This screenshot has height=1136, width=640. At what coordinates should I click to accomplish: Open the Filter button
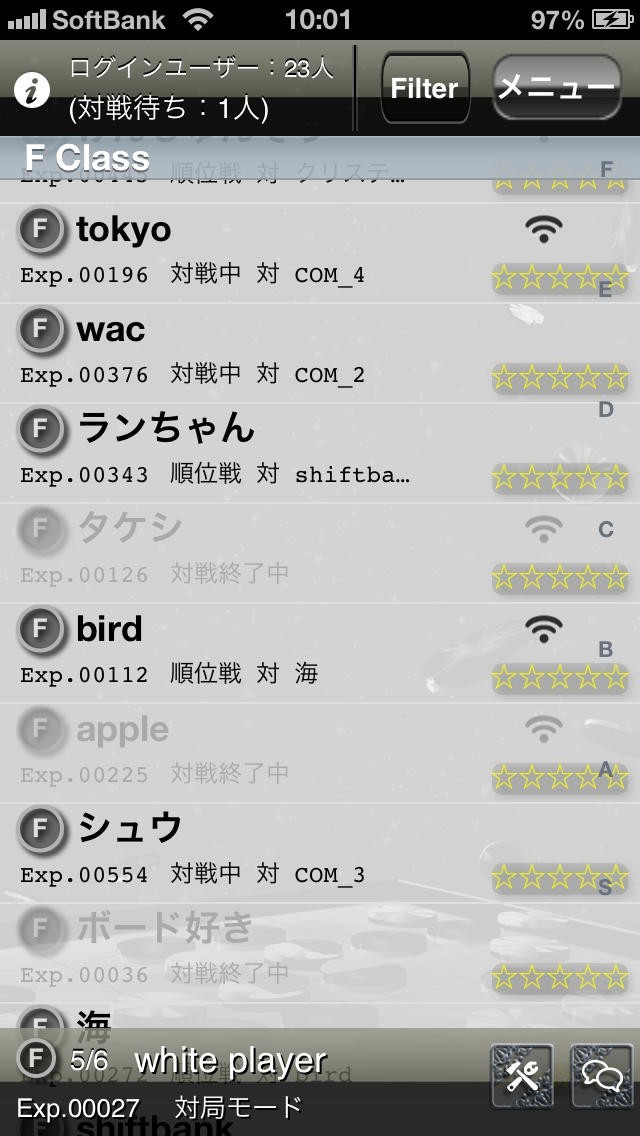click(424, 89)
